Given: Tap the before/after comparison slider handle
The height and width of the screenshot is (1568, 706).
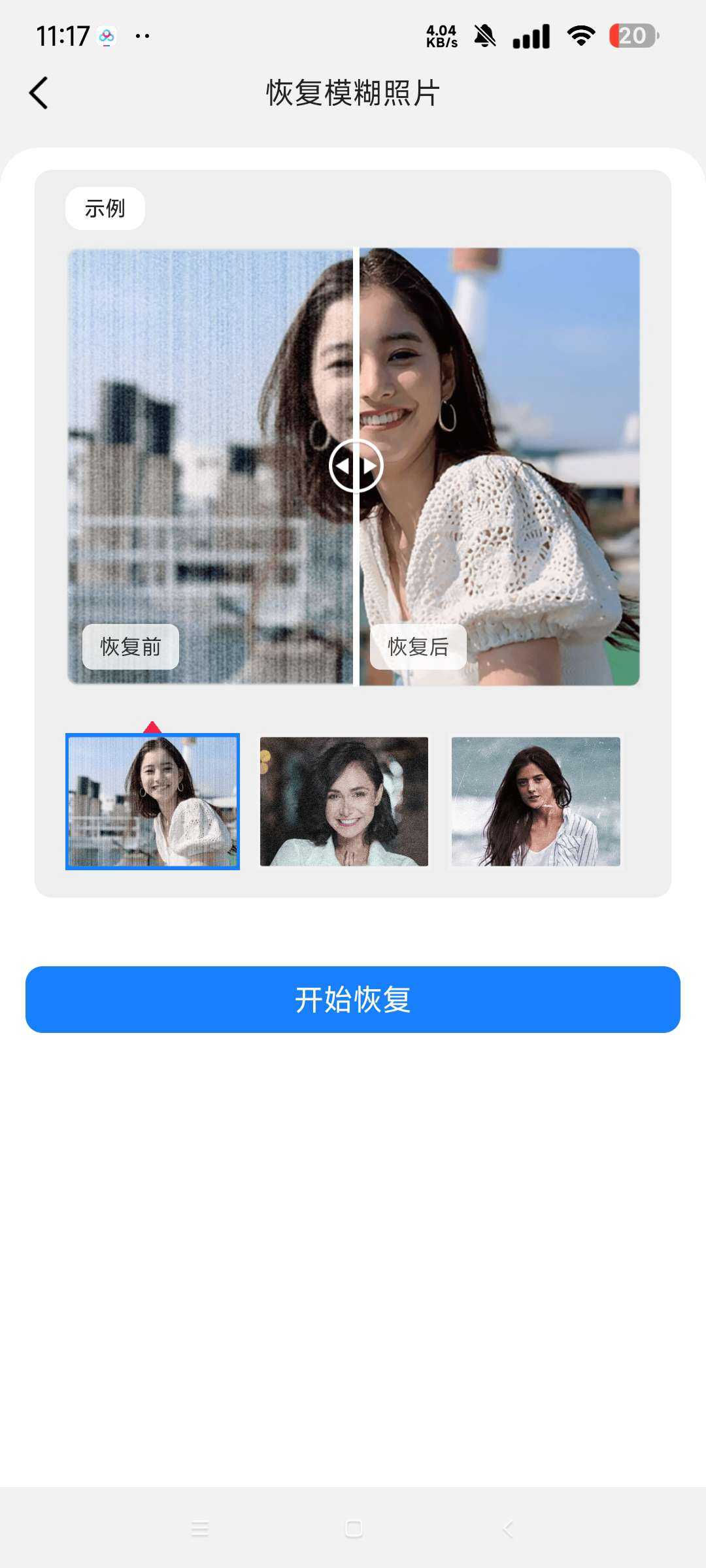Looking at the screenshot, I should pos(356,466).
